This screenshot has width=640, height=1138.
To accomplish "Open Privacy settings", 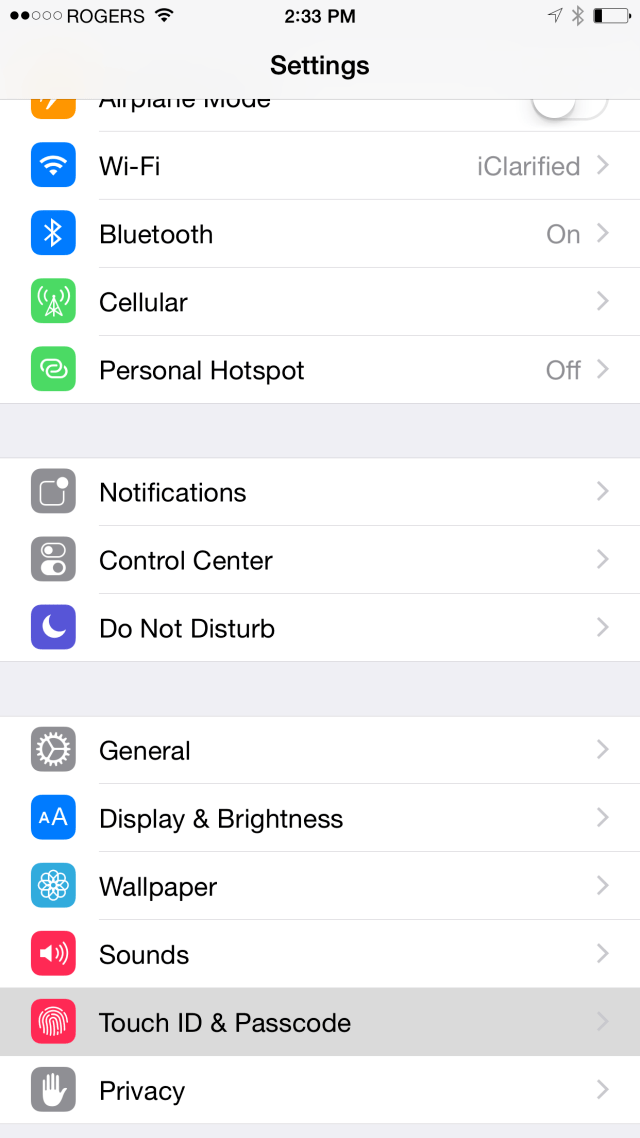I will 320,1090.
